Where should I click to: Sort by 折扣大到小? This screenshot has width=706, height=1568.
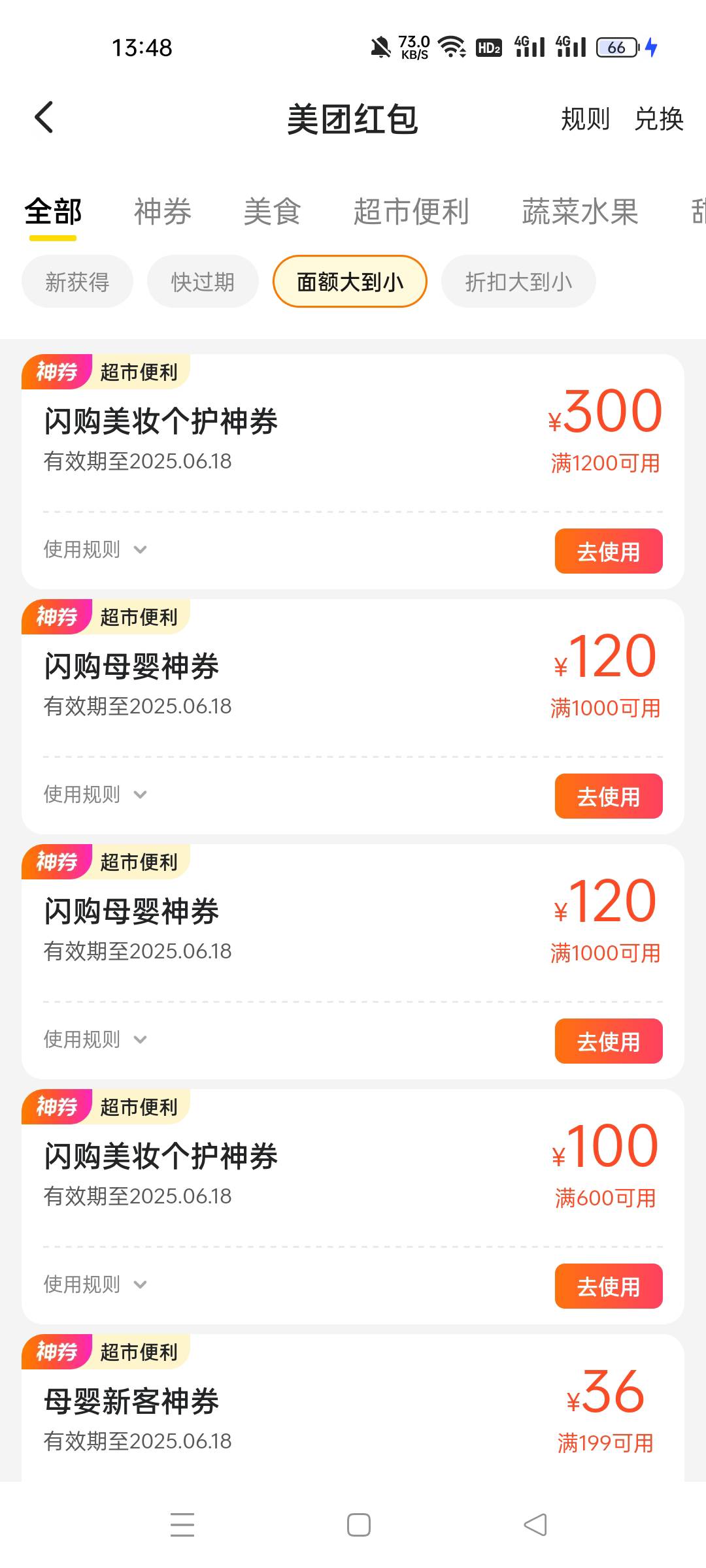[518, 282]
